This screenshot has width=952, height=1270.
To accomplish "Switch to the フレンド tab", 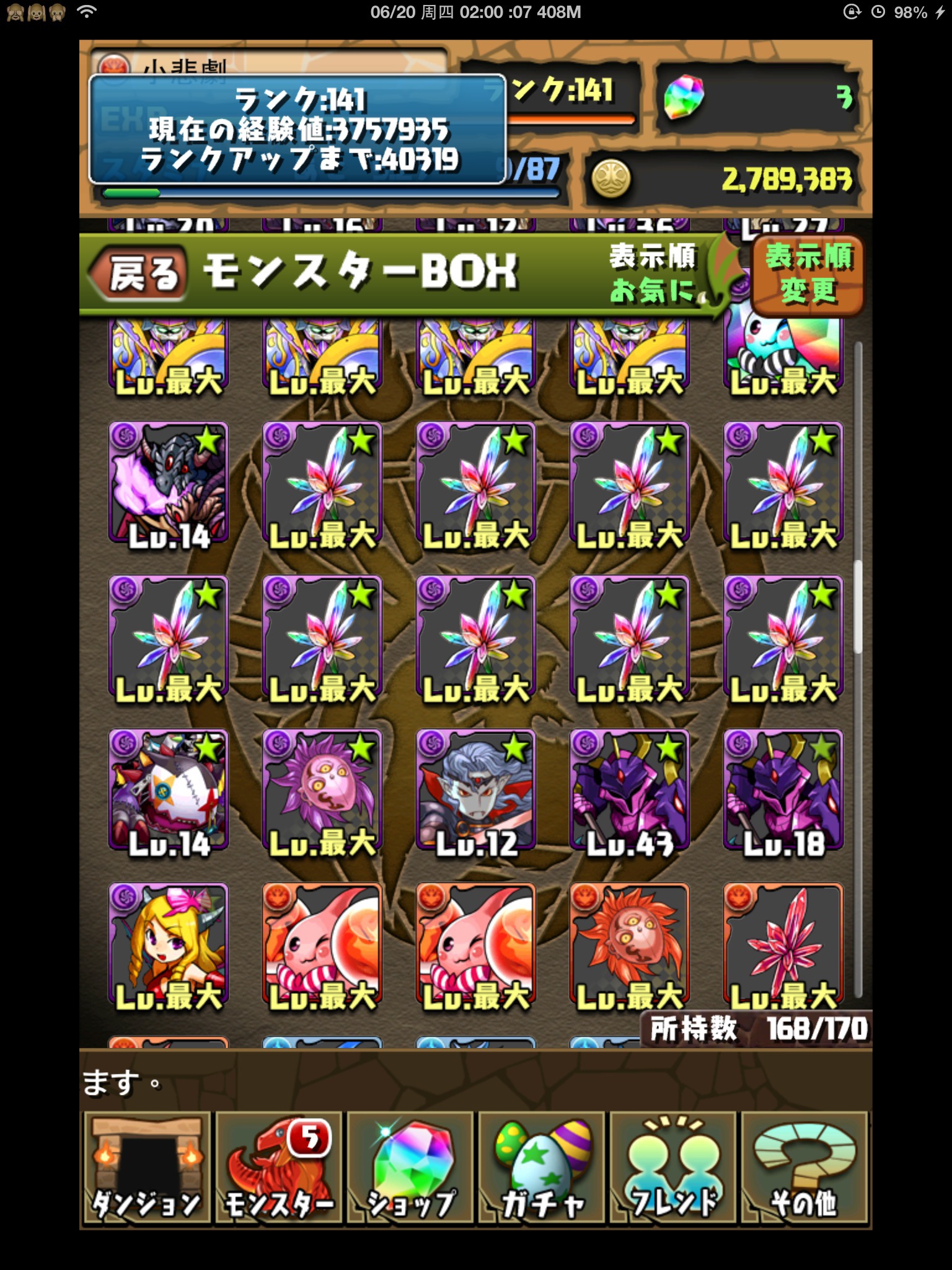I will coord(673,1167).
